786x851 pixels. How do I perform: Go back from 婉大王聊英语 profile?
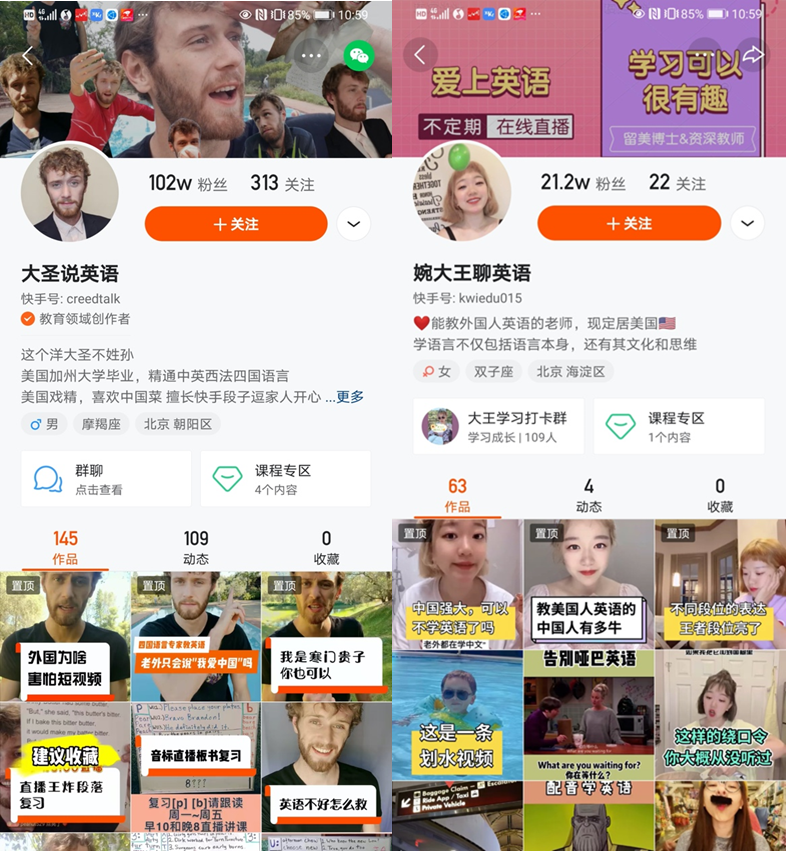(x=420, y=55)
